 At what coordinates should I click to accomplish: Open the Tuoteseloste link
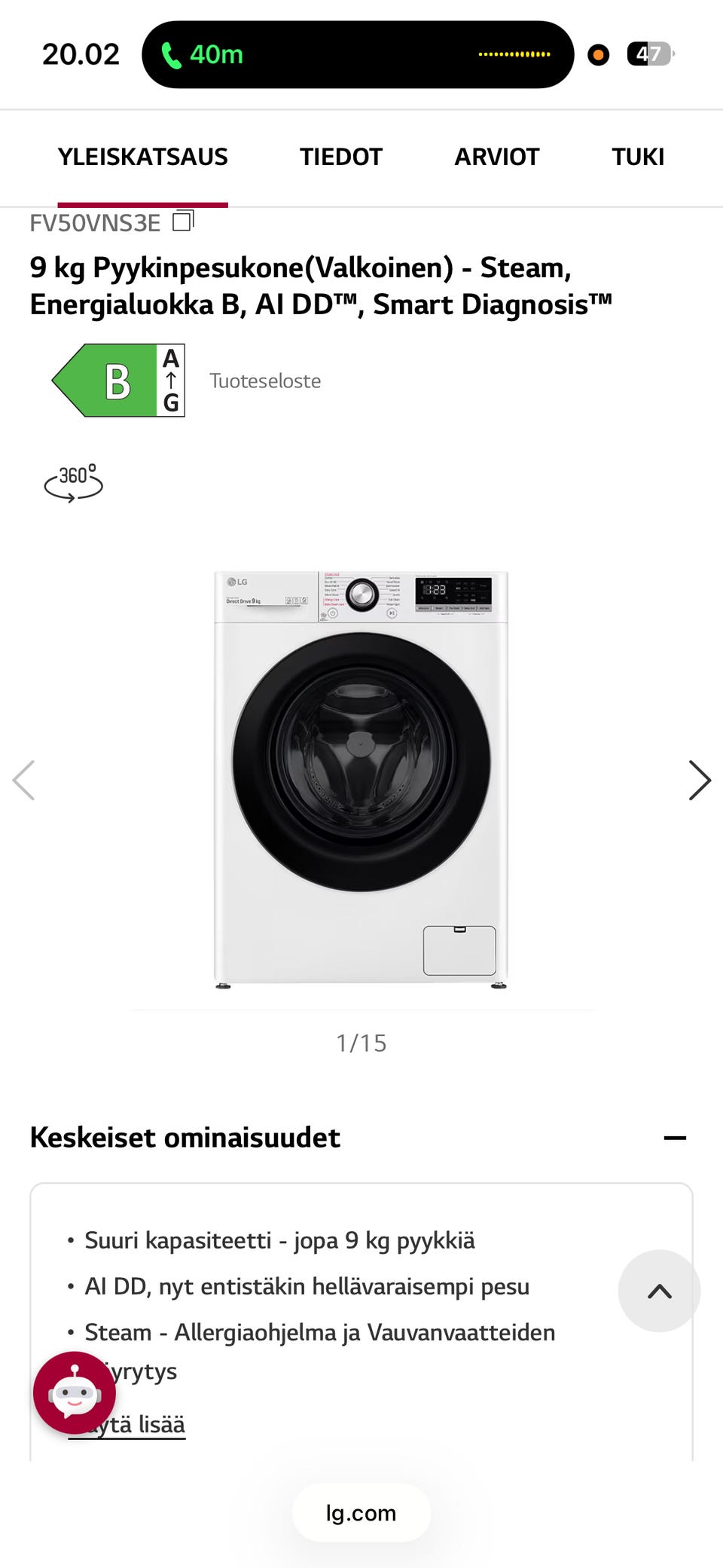coord(265,381)
